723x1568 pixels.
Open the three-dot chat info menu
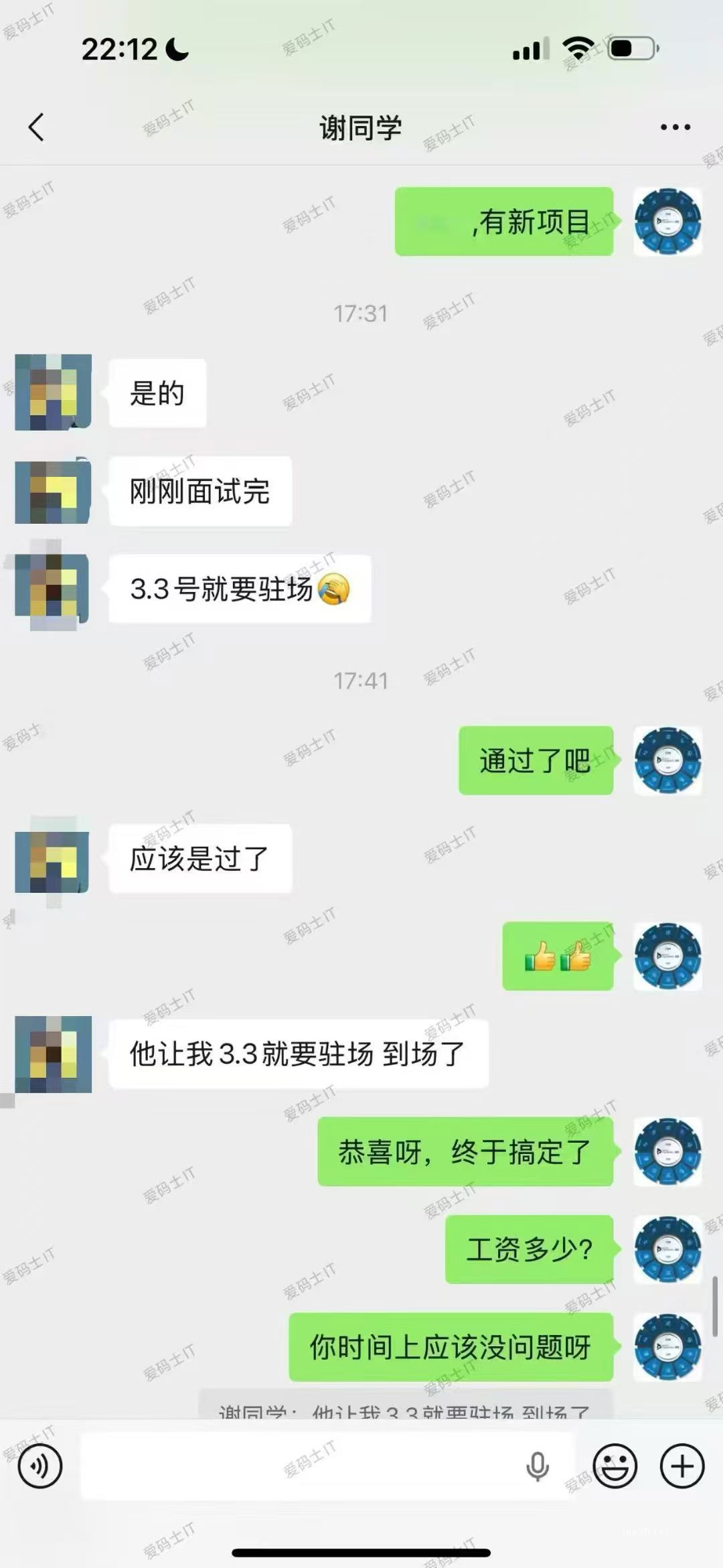[x=675, y=127]
